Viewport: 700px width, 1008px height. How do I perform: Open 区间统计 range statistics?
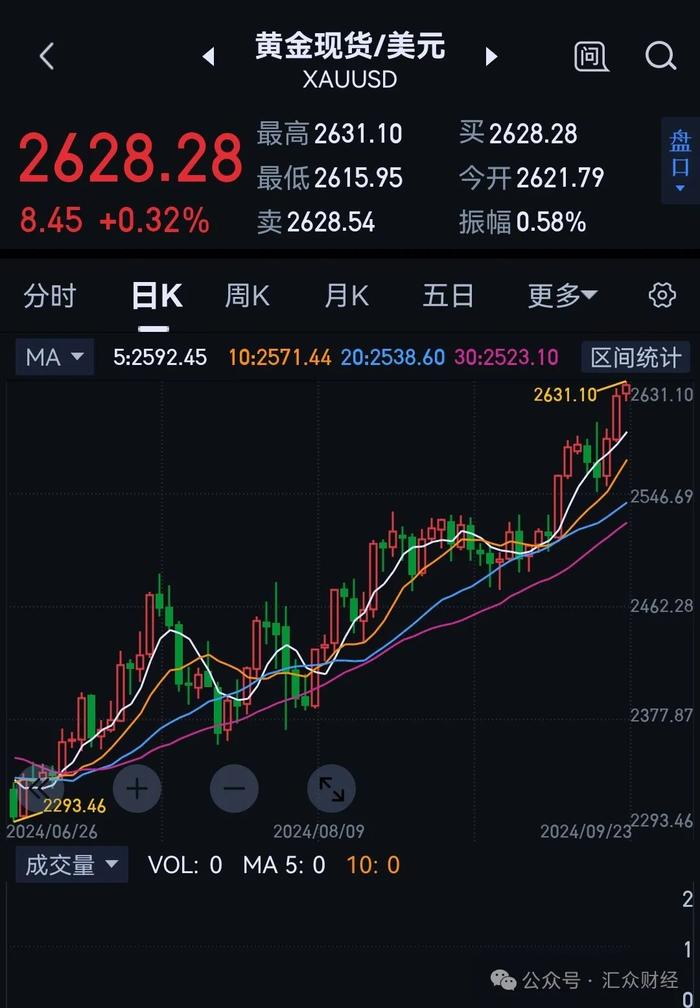[635, 357]
